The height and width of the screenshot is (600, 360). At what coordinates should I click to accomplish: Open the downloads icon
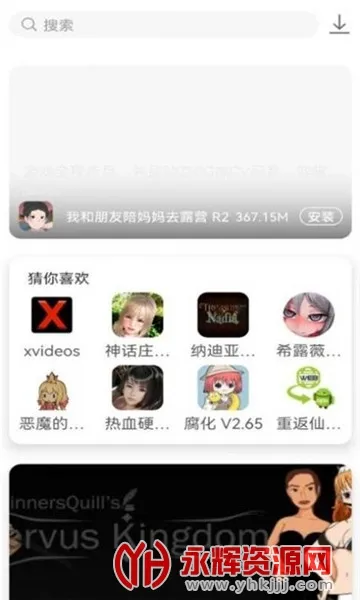click(339, 24)
